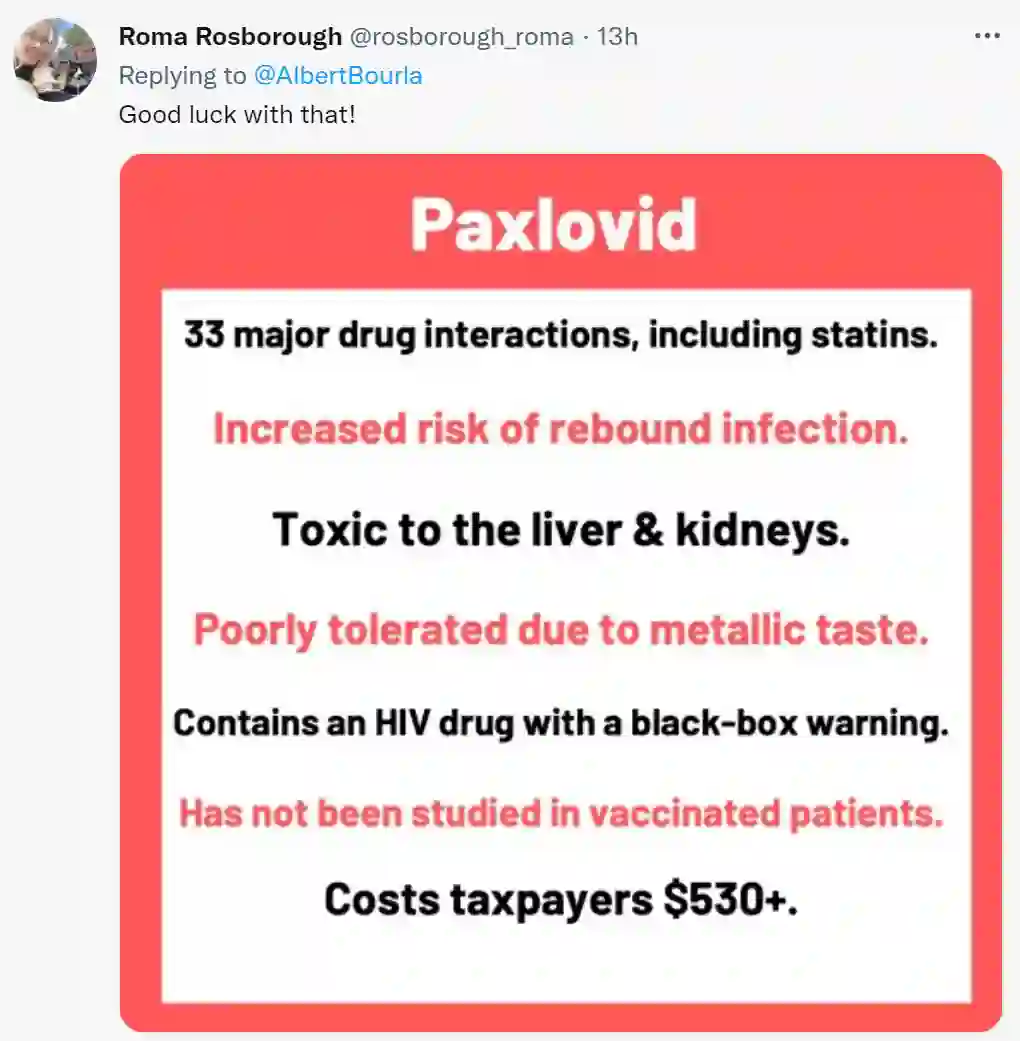View Roma Rosborough's name link
The height and width of the screenshot is (1041, 1020).
point(230,37)
